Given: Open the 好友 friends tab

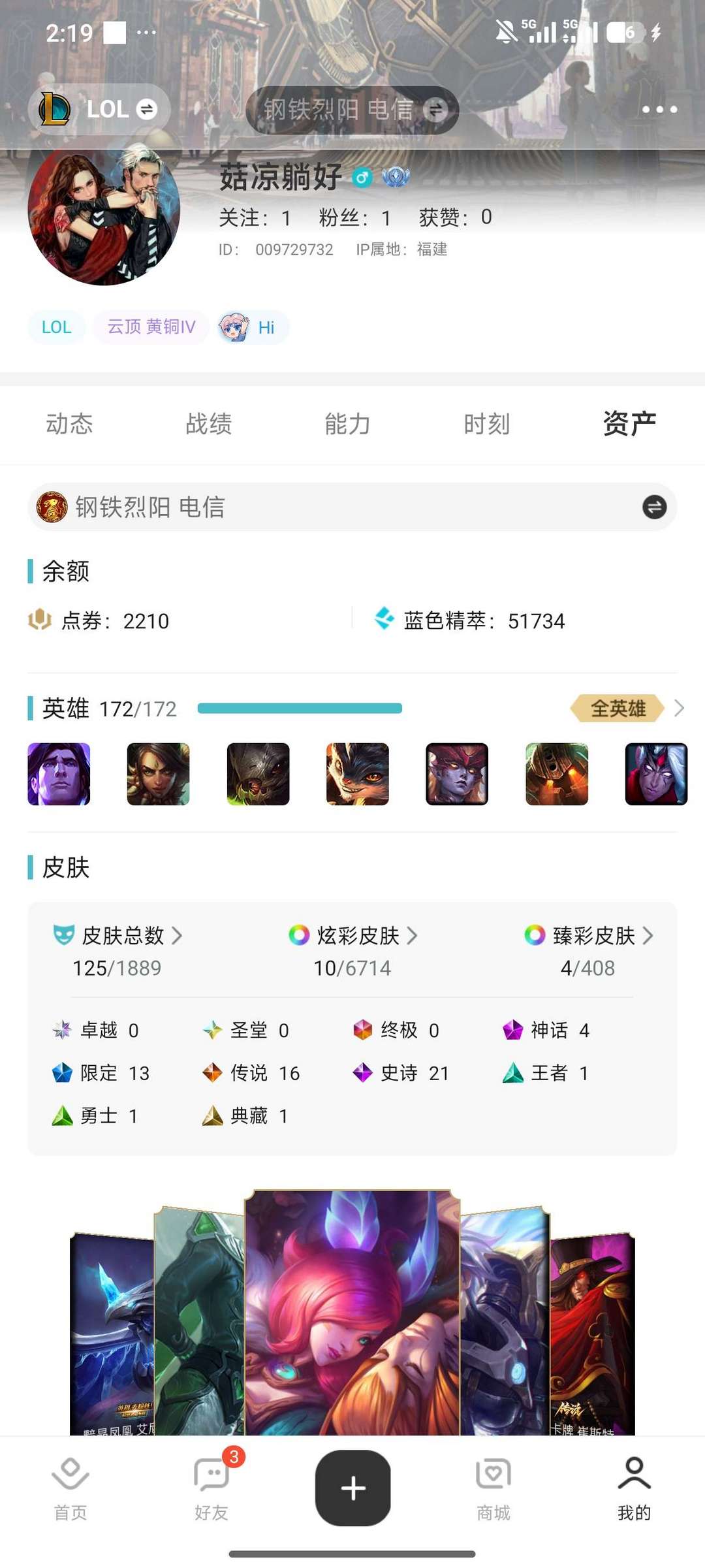Looking at the screenshot, I should coord(211,1488).
